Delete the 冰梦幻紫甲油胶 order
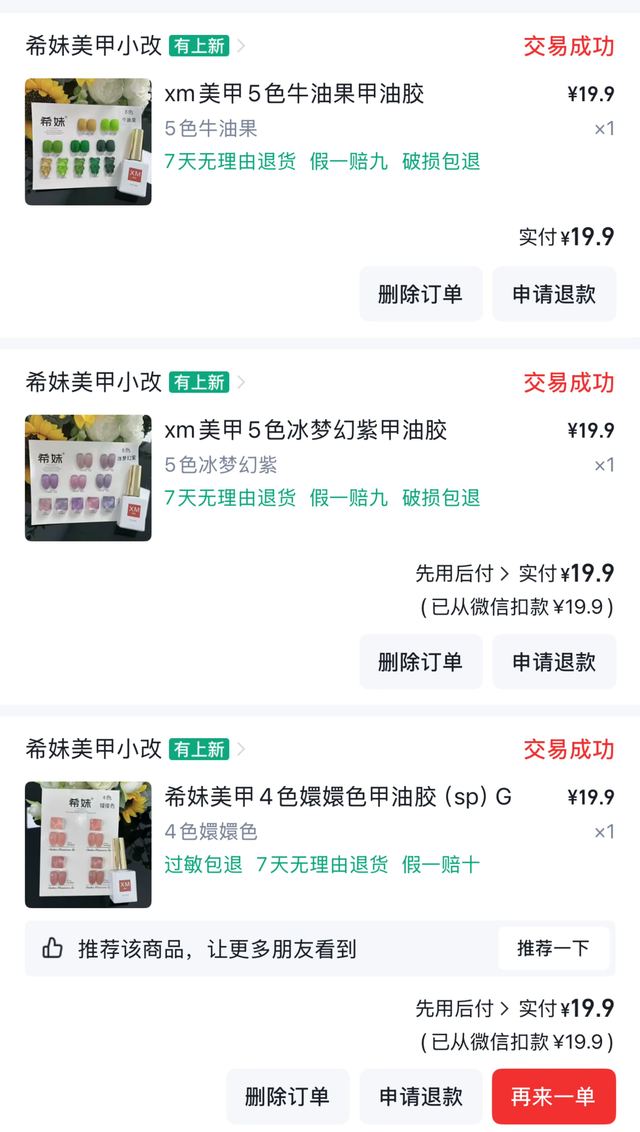 (420, 661)
